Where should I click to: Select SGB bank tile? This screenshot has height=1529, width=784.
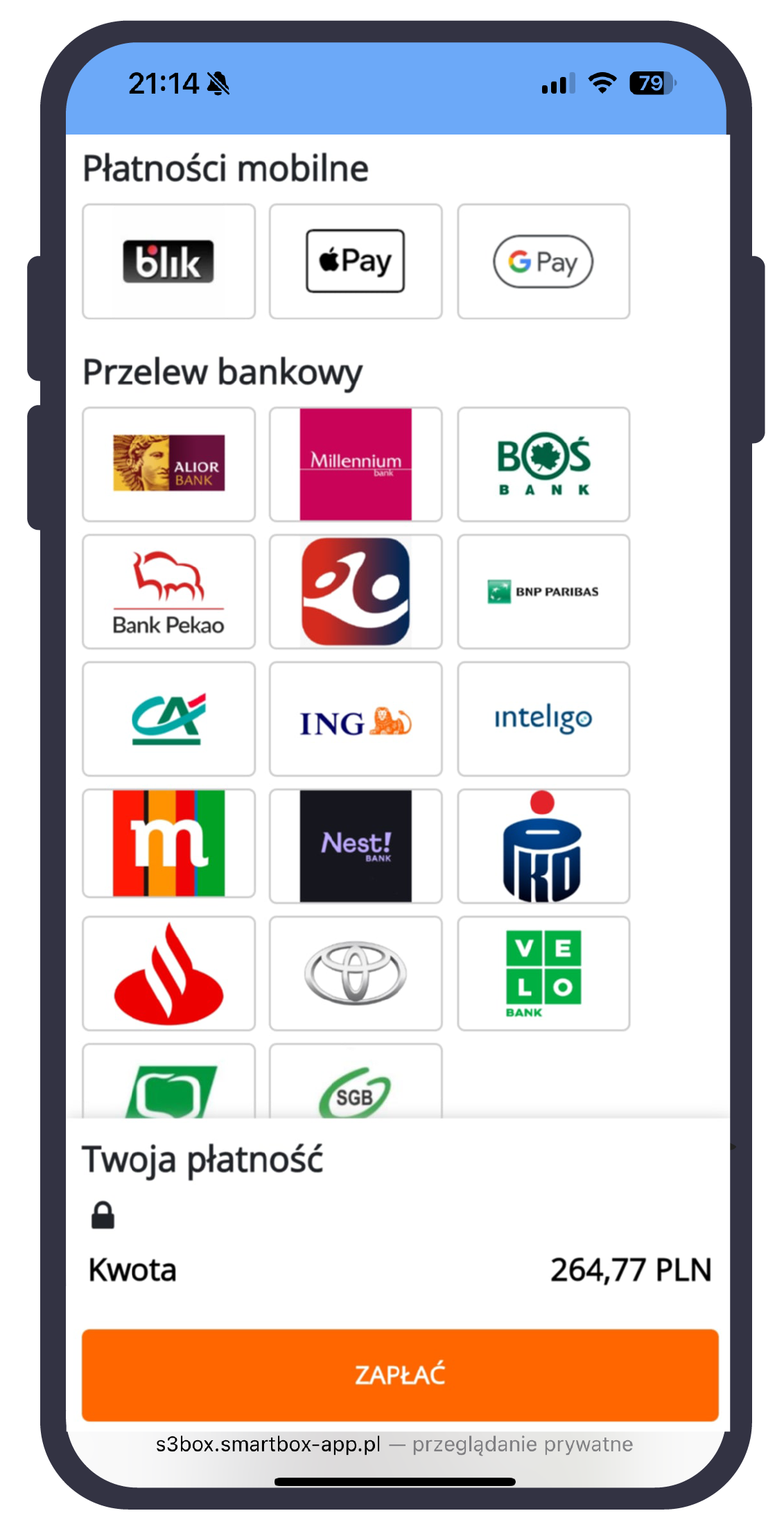tap(356, 1085)
